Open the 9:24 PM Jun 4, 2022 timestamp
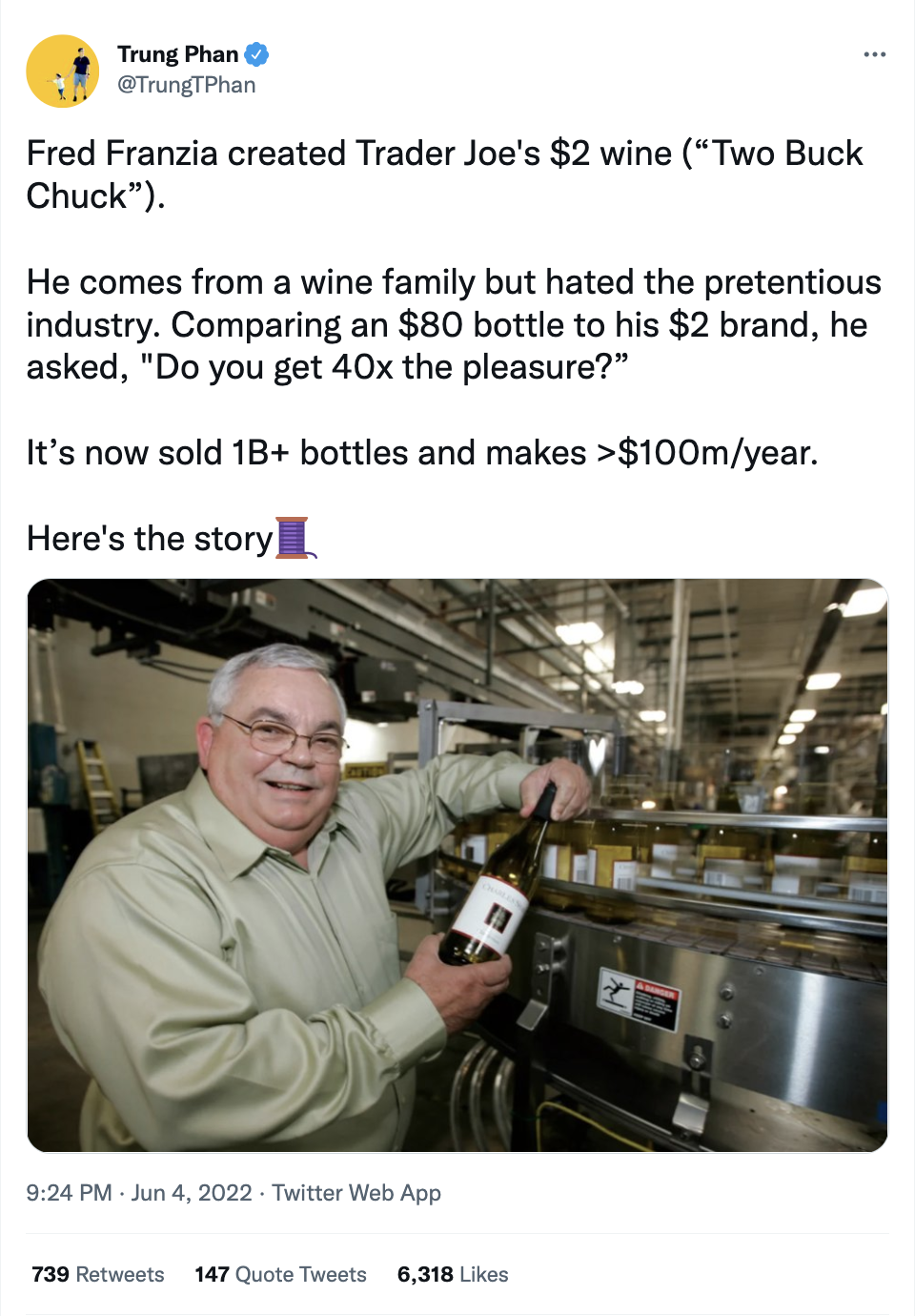This screenshot has height=1316, width=915. point(139,1193)
